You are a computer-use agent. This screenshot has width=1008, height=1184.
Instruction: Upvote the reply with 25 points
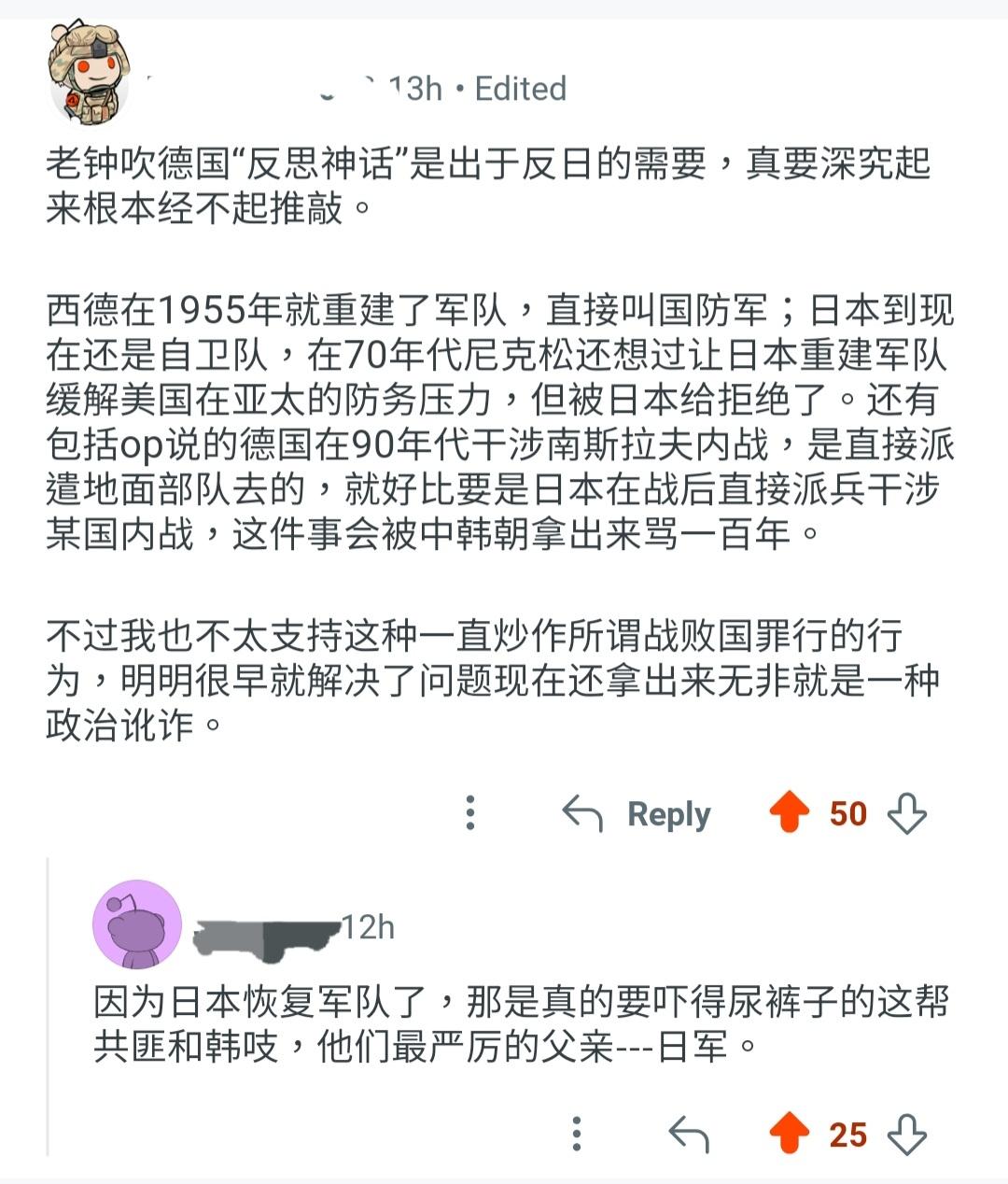pos(789,1134)
